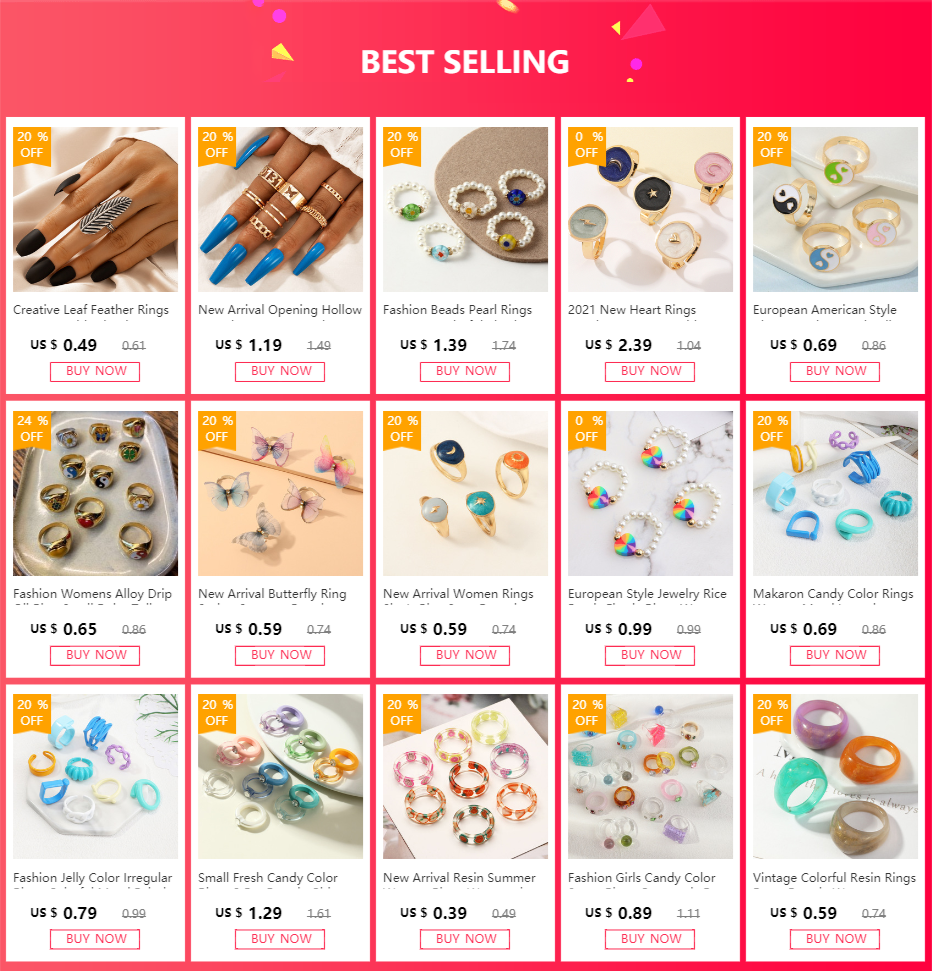Open Fashion Womens Alloy Drip rings card

(95, 493)
